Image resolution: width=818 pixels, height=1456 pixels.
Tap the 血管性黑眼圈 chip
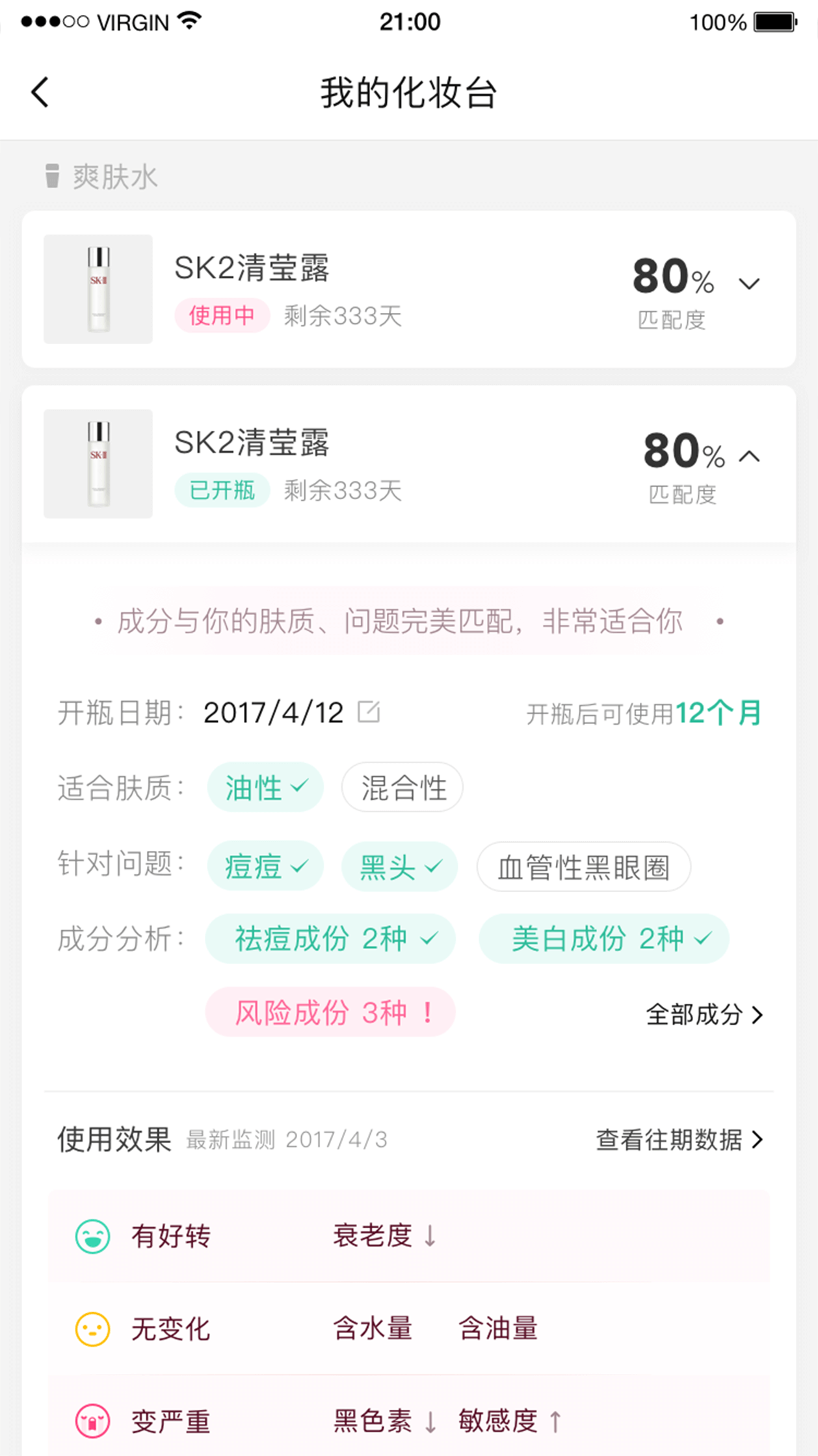click(x=584, y=866)
